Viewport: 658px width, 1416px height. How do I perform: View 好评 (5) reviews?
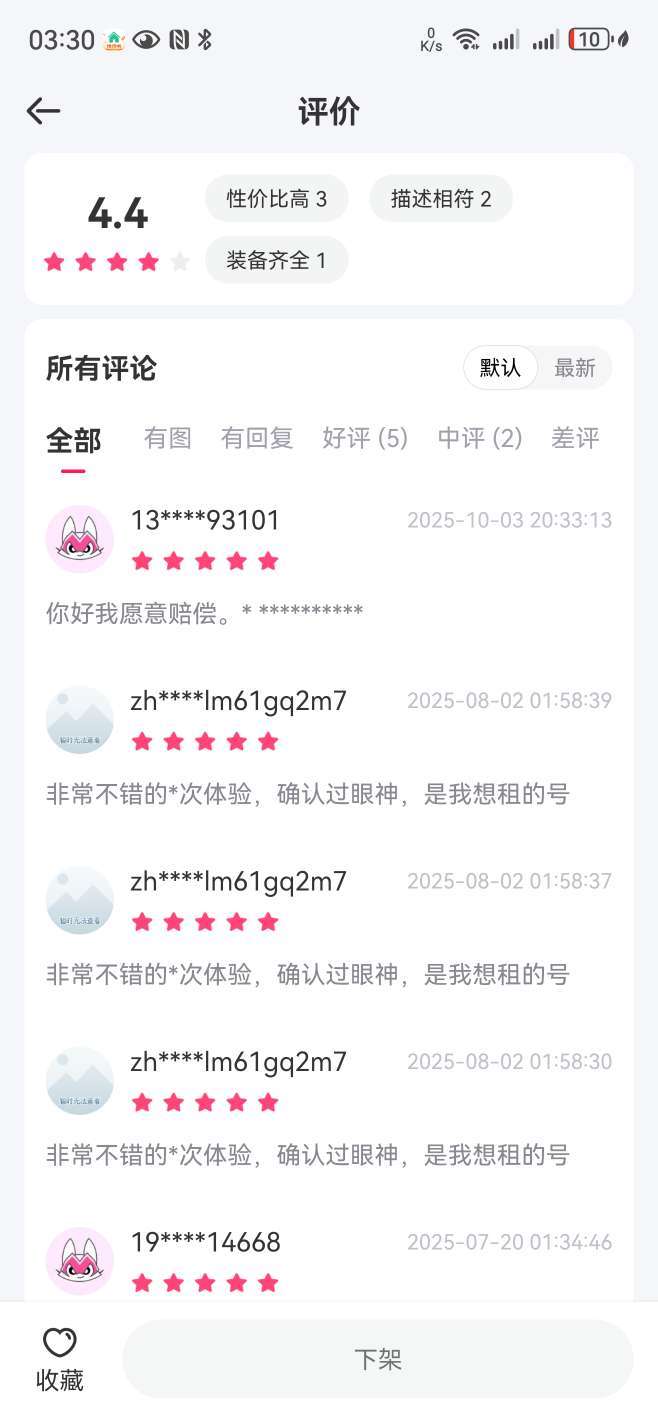(365, 438)
